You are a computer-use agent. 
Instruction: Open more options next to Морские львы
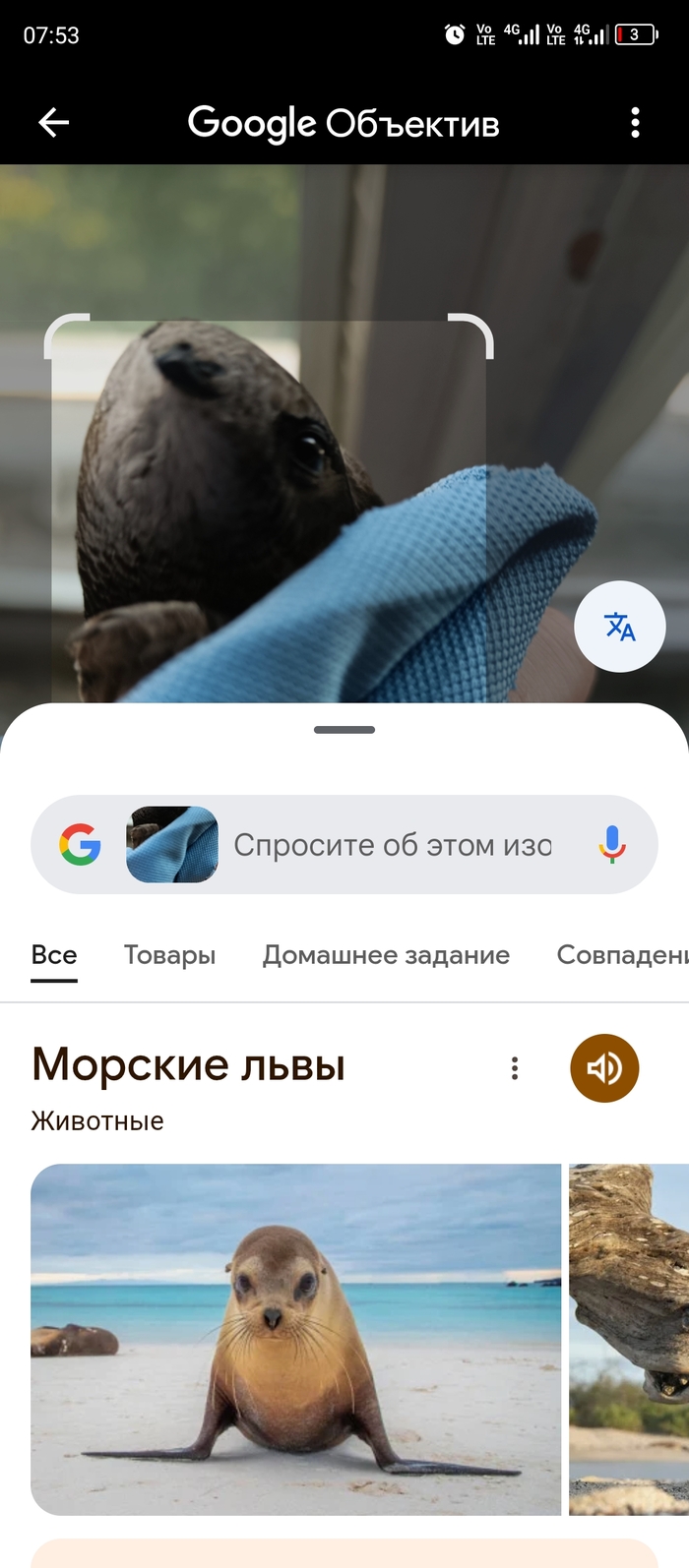tap(515, 1068)
